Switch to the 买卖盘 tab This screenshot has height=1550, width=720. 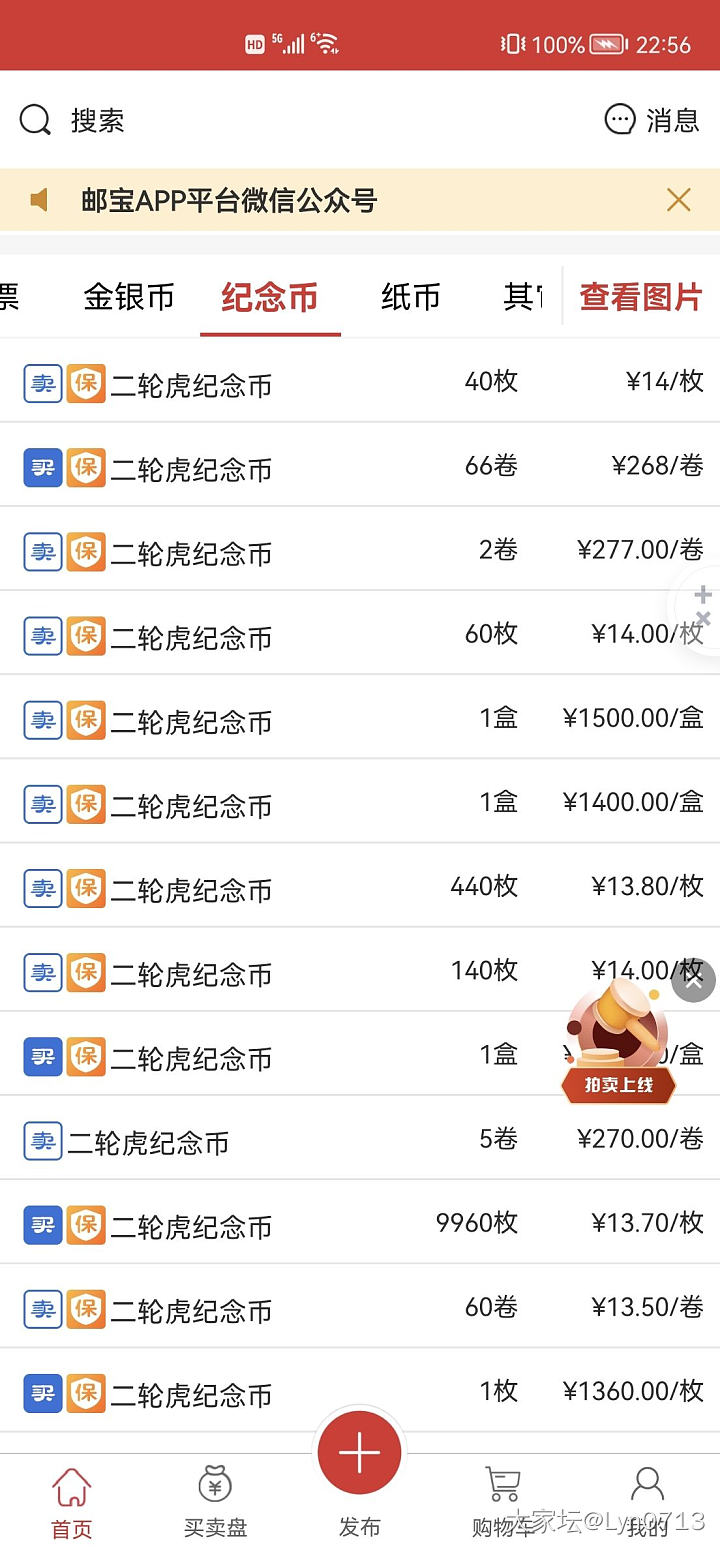click(x=215, y=1502)
